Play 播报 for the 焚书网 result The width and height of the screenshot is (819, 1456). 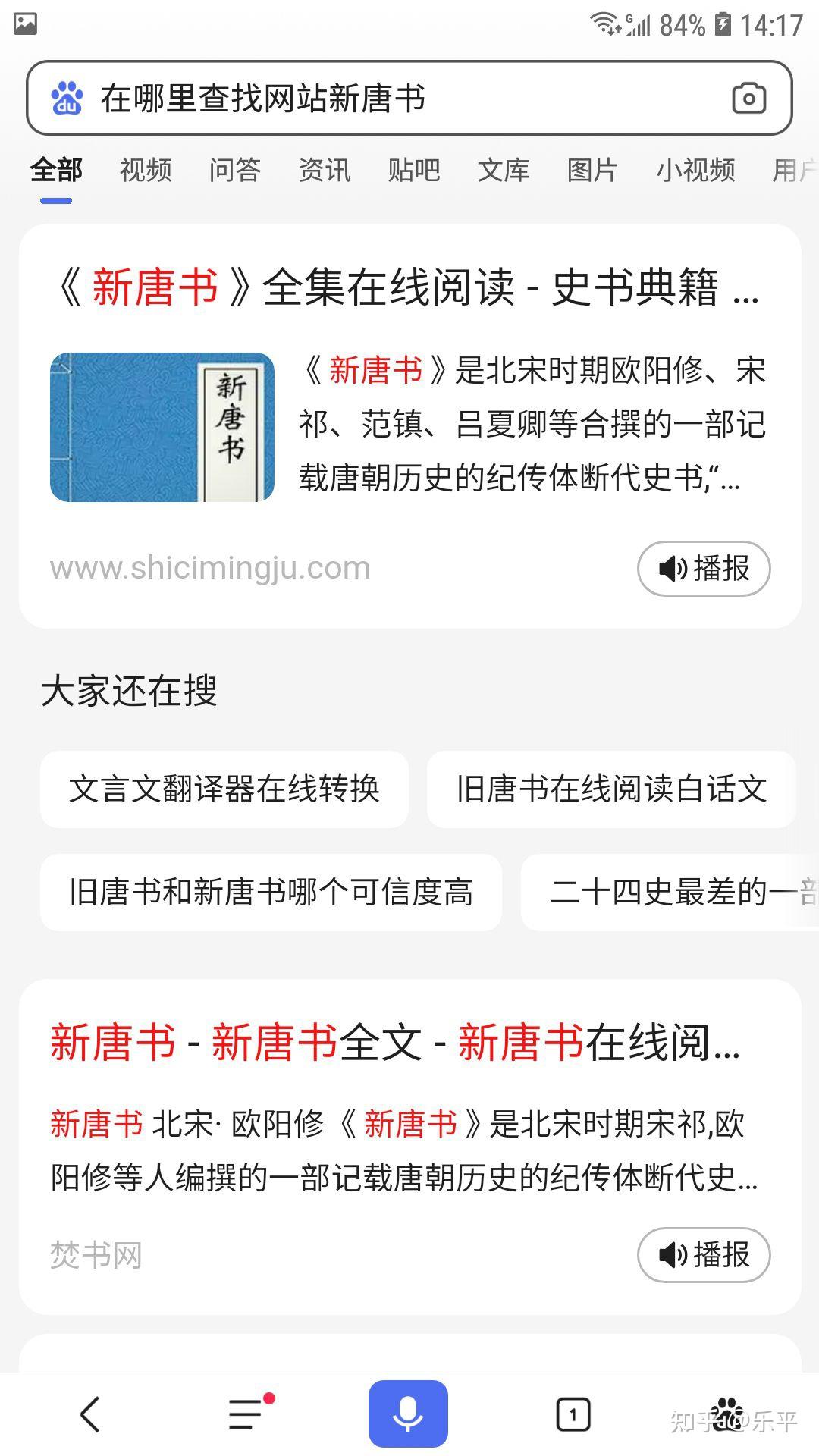pyautogui.click(x=704, y=1255)
